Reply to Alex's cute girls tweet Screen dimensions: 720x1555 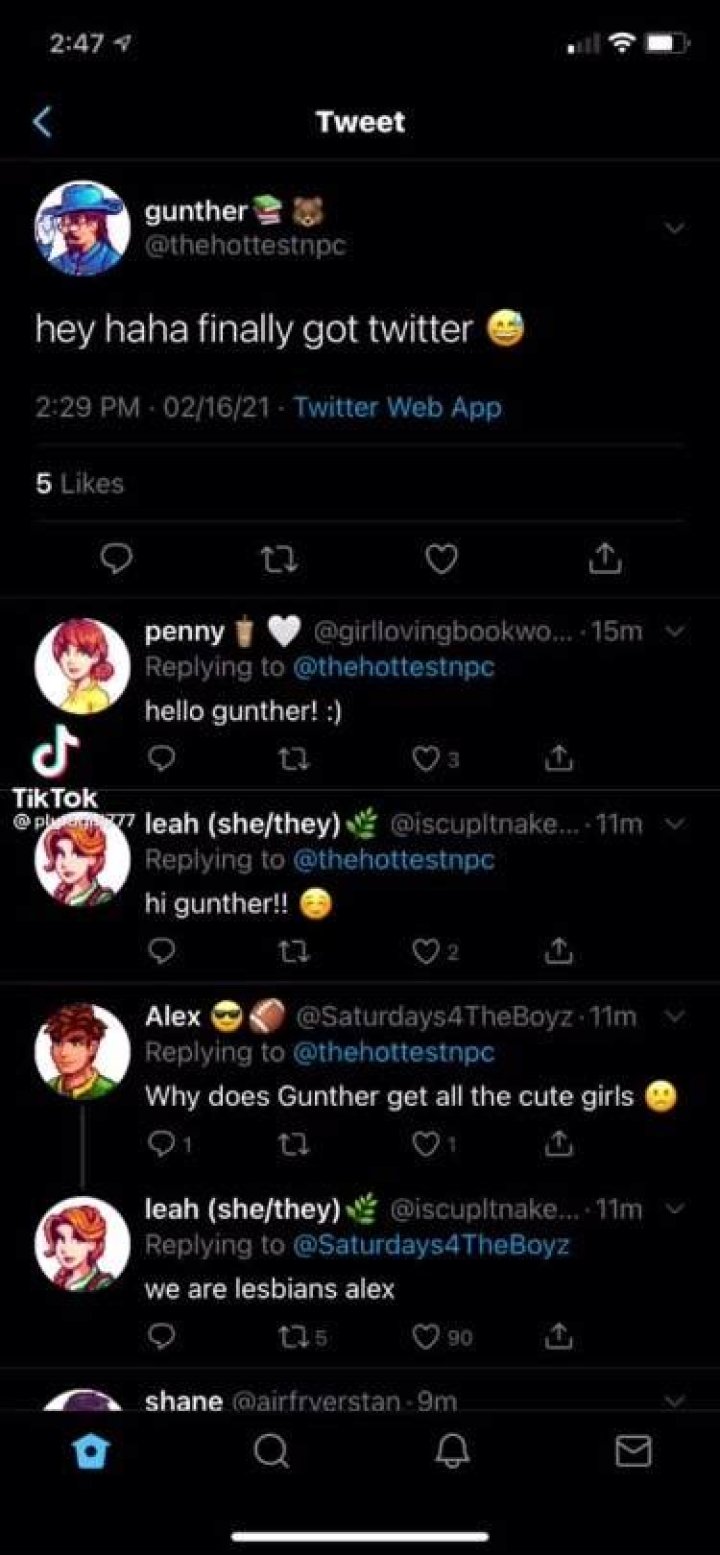click(161, 1143)
